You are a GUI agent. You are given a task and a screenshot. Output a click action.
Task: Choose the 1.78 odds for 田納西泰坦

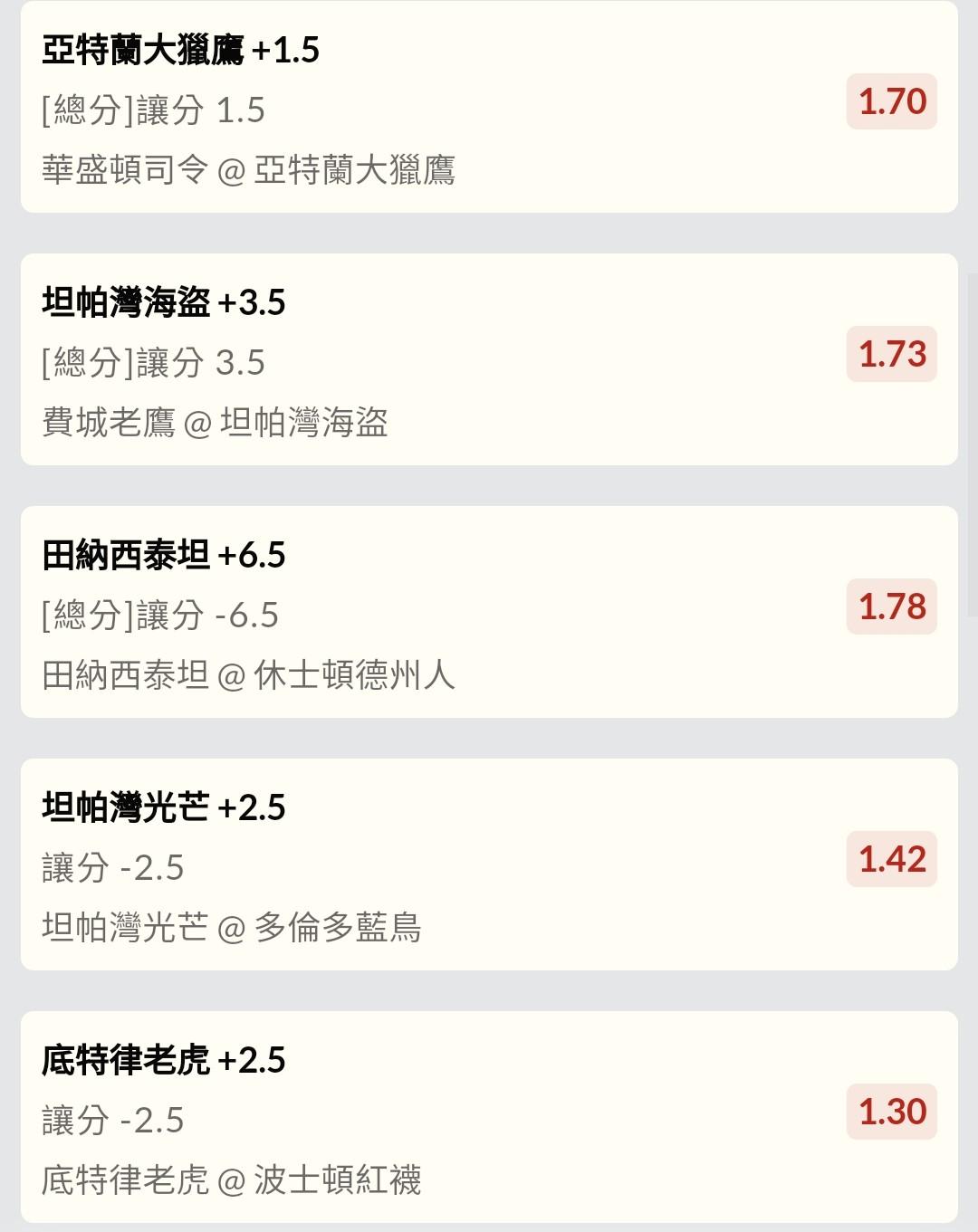[891, 606]
